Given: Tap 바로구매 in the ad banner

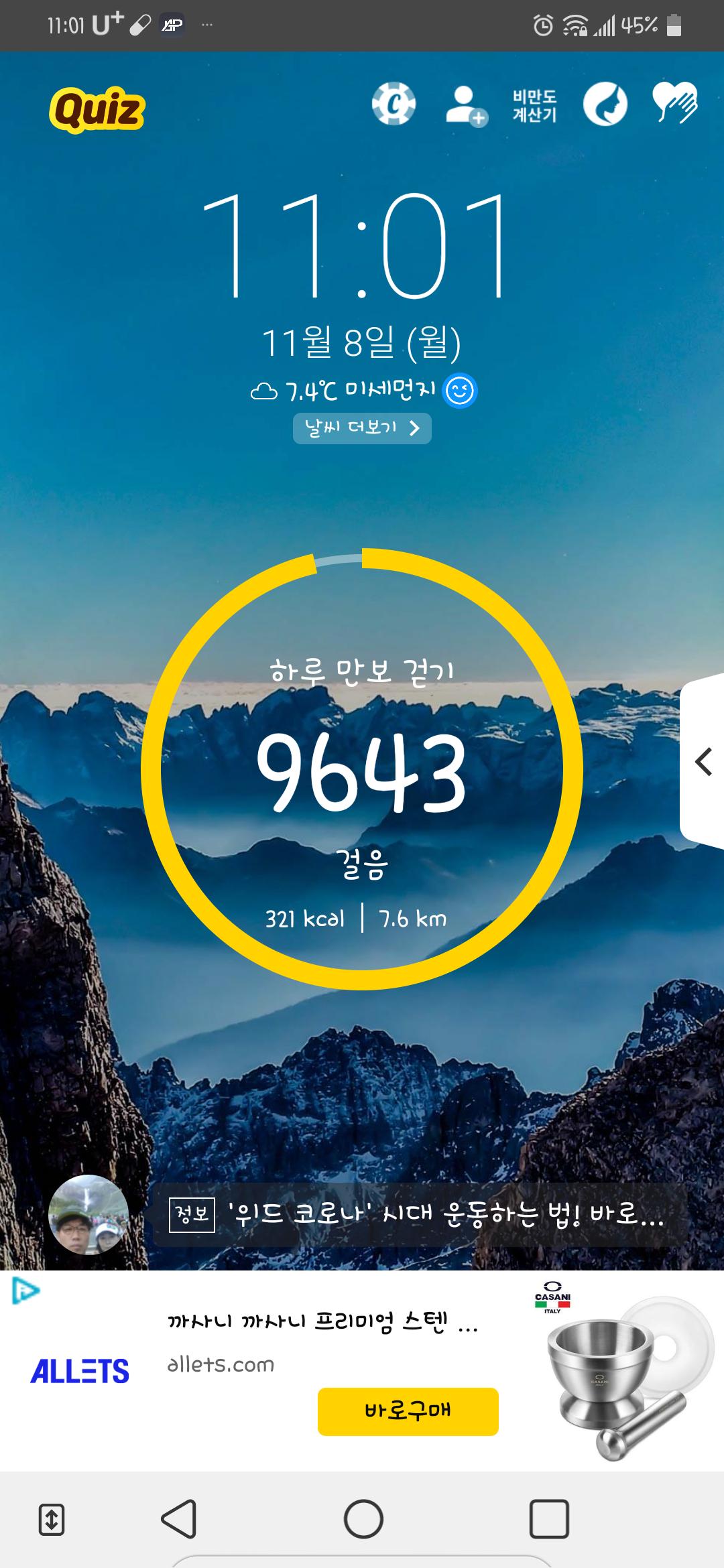Looking at the screenshot, I should [x=408, y=1411].
